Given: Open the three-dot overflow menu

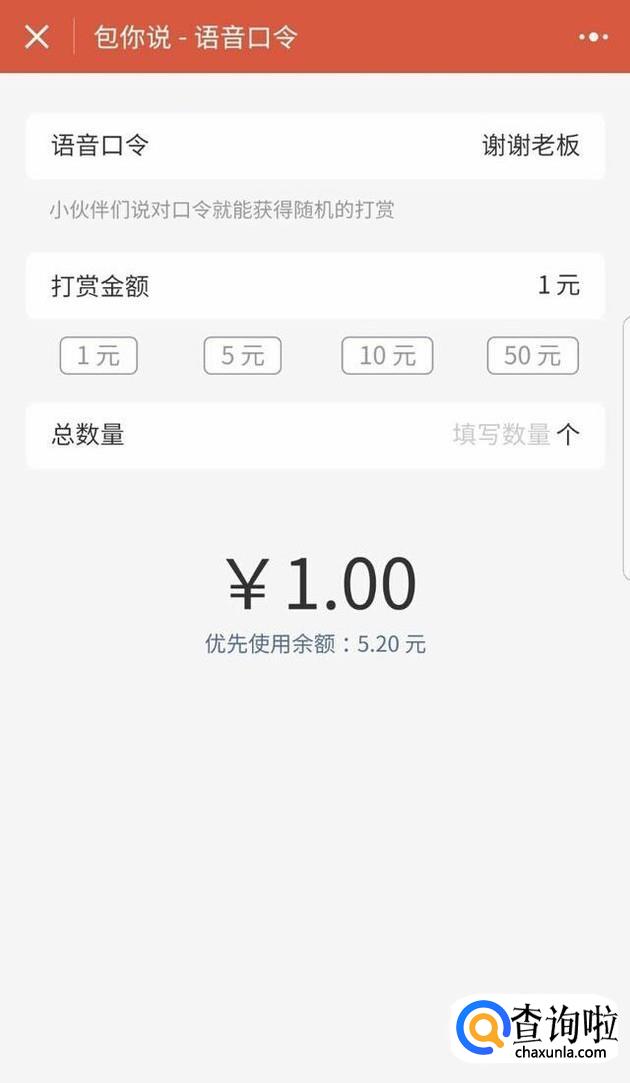Looking at the screenshot, I should point(593,37).
